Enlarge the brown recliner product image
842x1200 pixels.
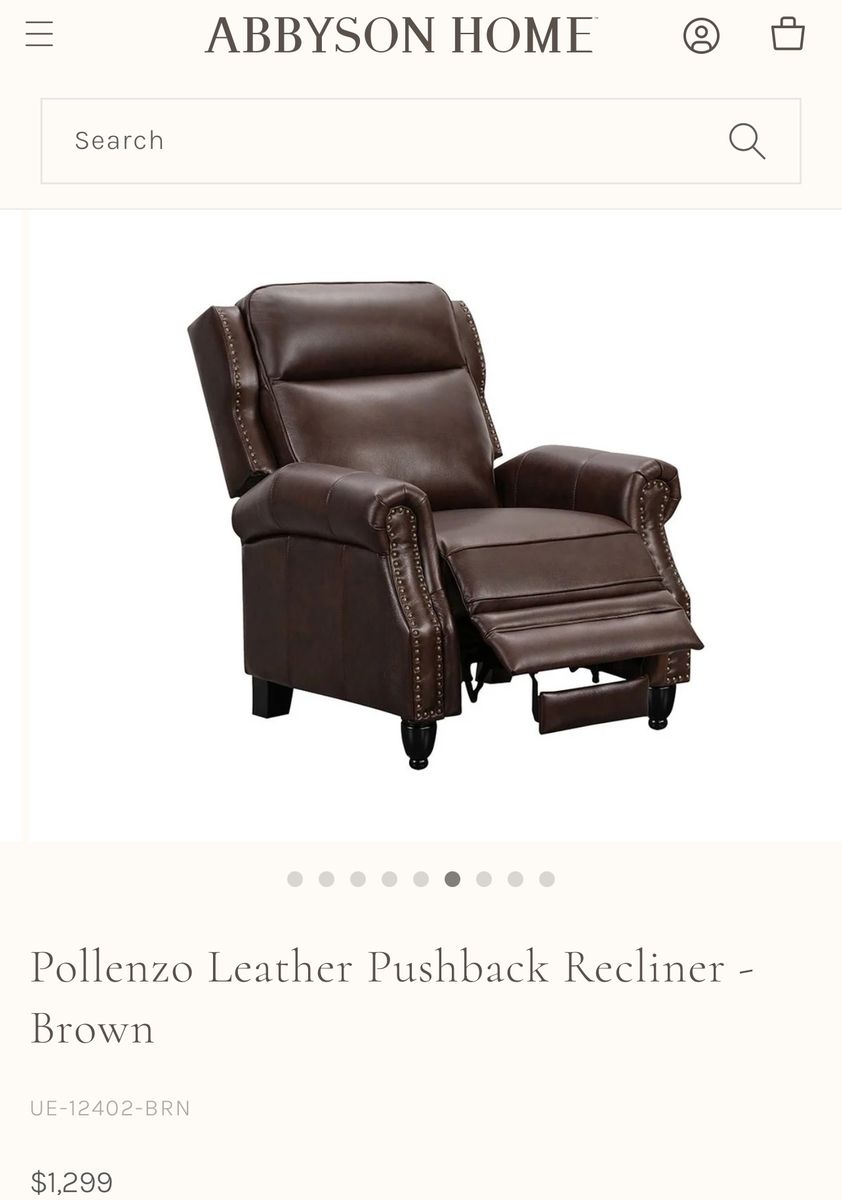tap(445, 525)
